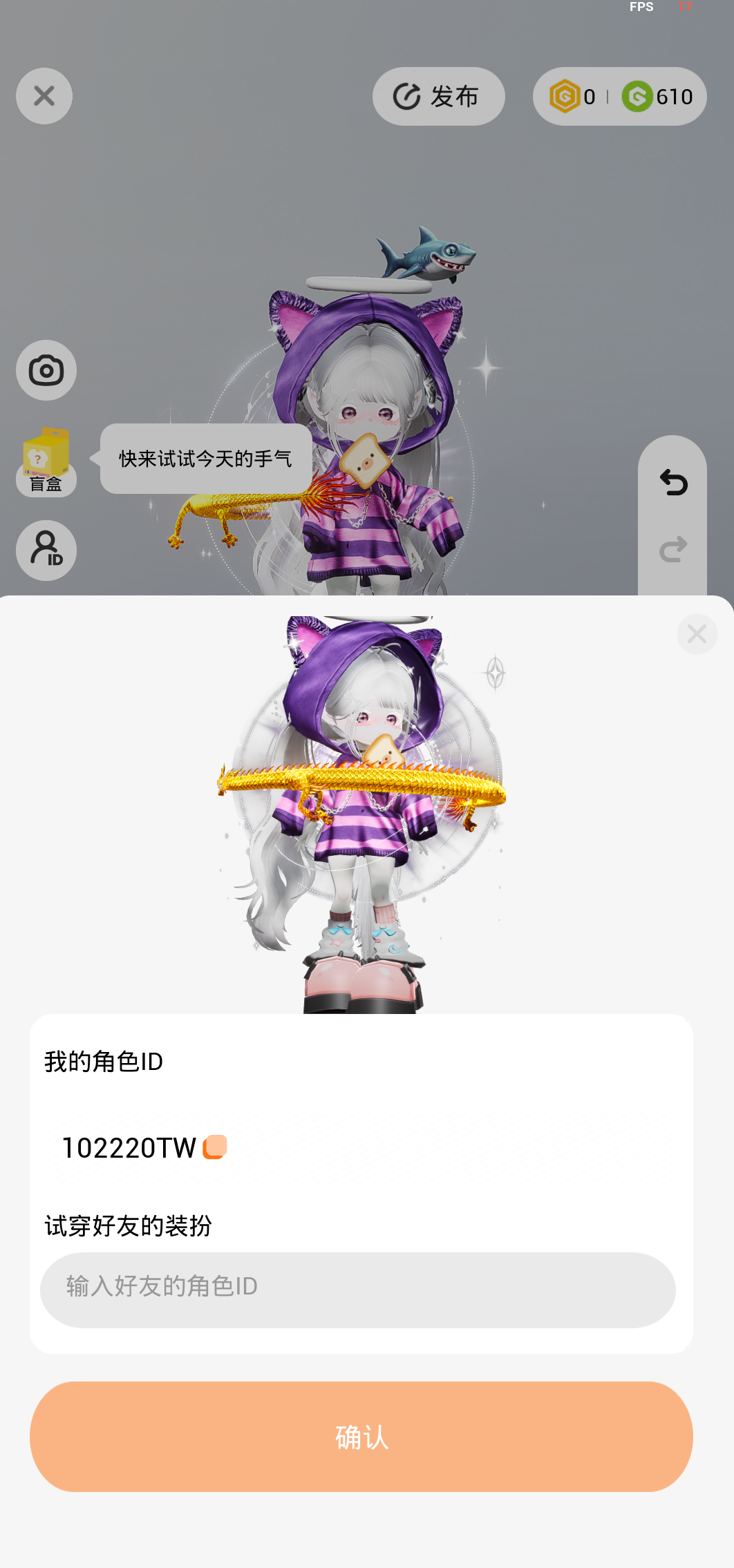
Task: Confirm with the 确认 button
Action: [361, 1437]
